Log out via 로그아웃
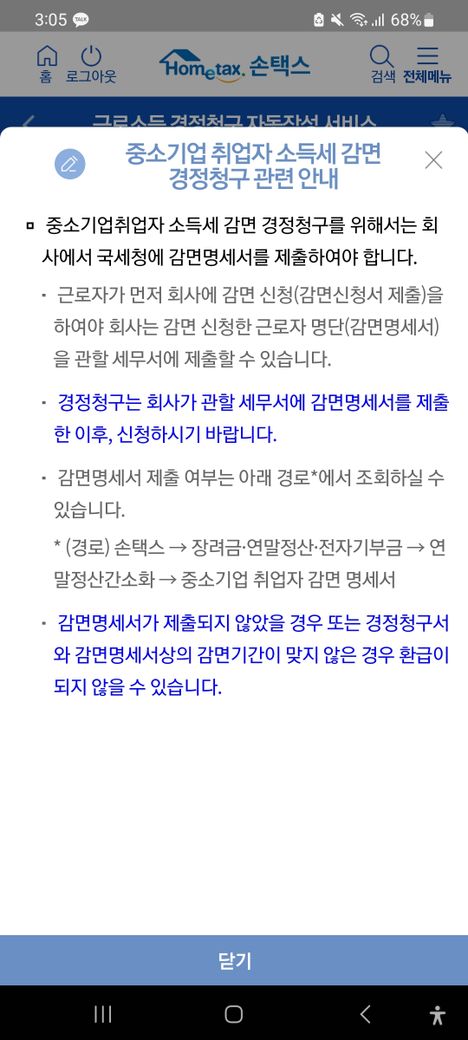Screen dimensions: 468x1040 pyautogui.click(x=91, y=64)
